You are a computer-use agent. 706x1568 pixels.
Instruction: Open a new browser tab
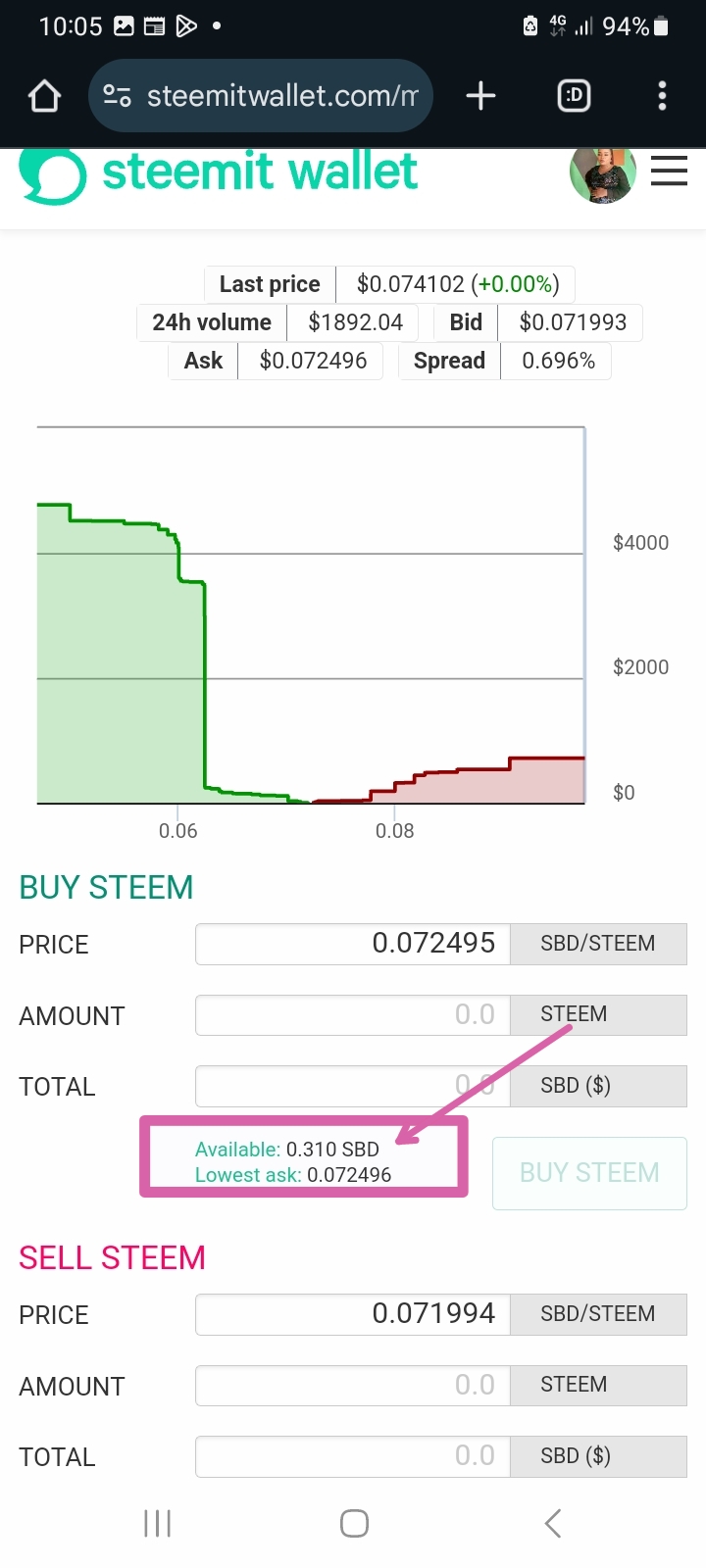[x=480, y=96]
